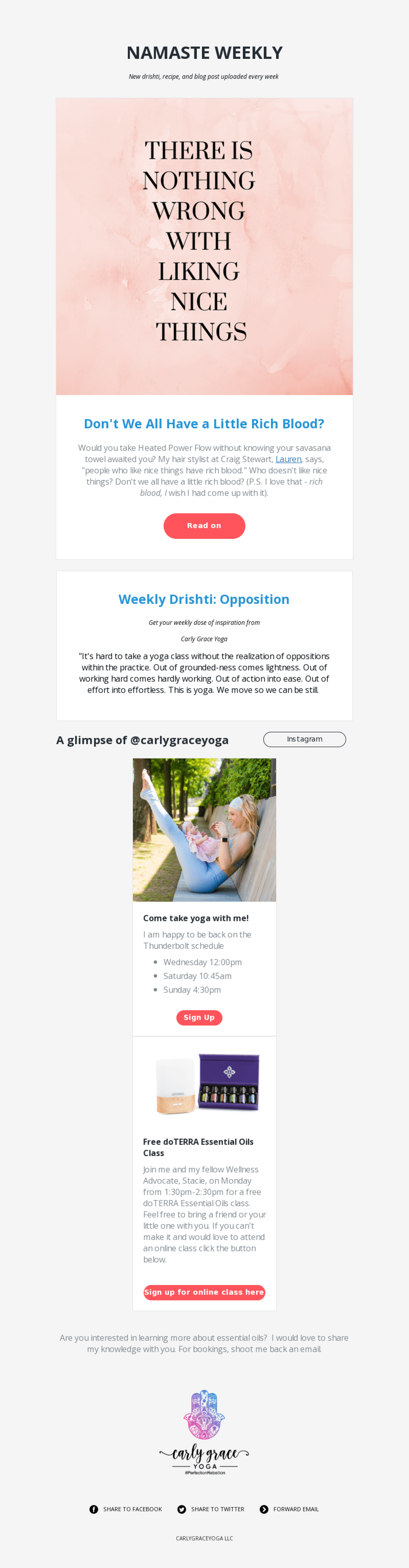409x1568 pixels.
Task: Sign up for online class here
Action: tap(204, 1292)
